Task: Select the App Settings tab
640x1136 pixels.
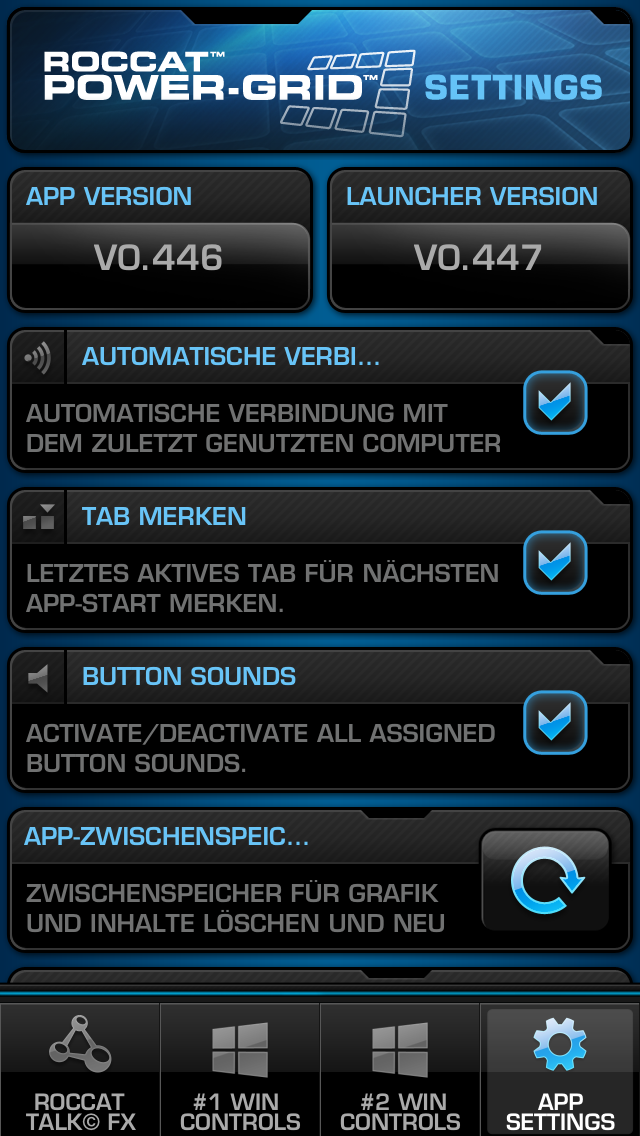Action: [x=560, y=1070]
